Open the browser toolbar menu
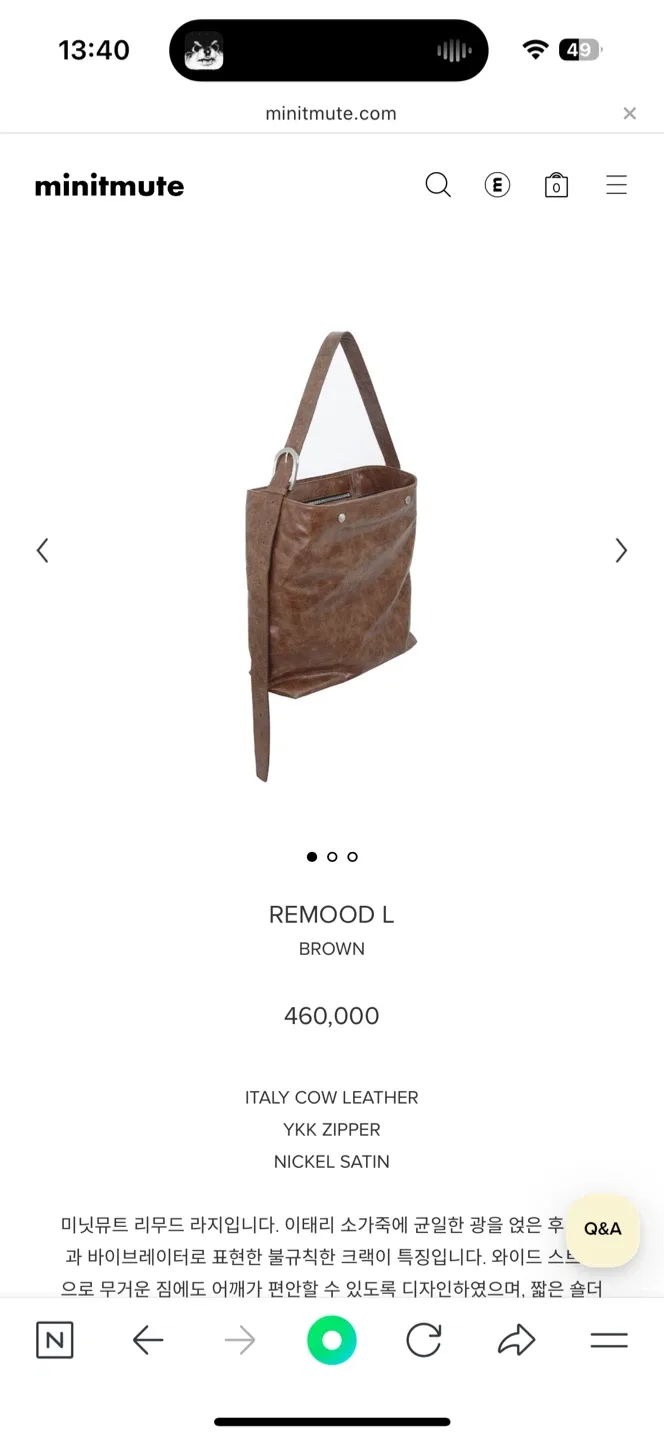 click(608, 1340)
